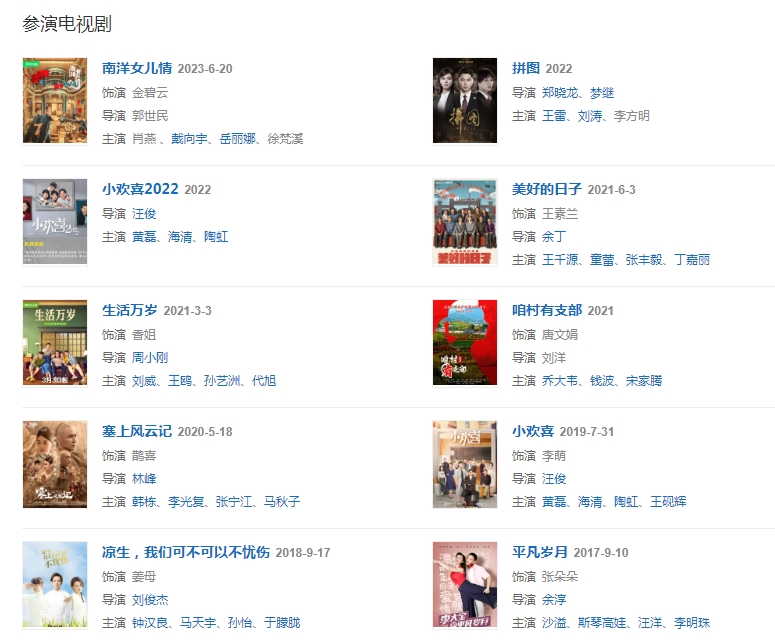View director 郑晓龙's page

tap(561, 92)
